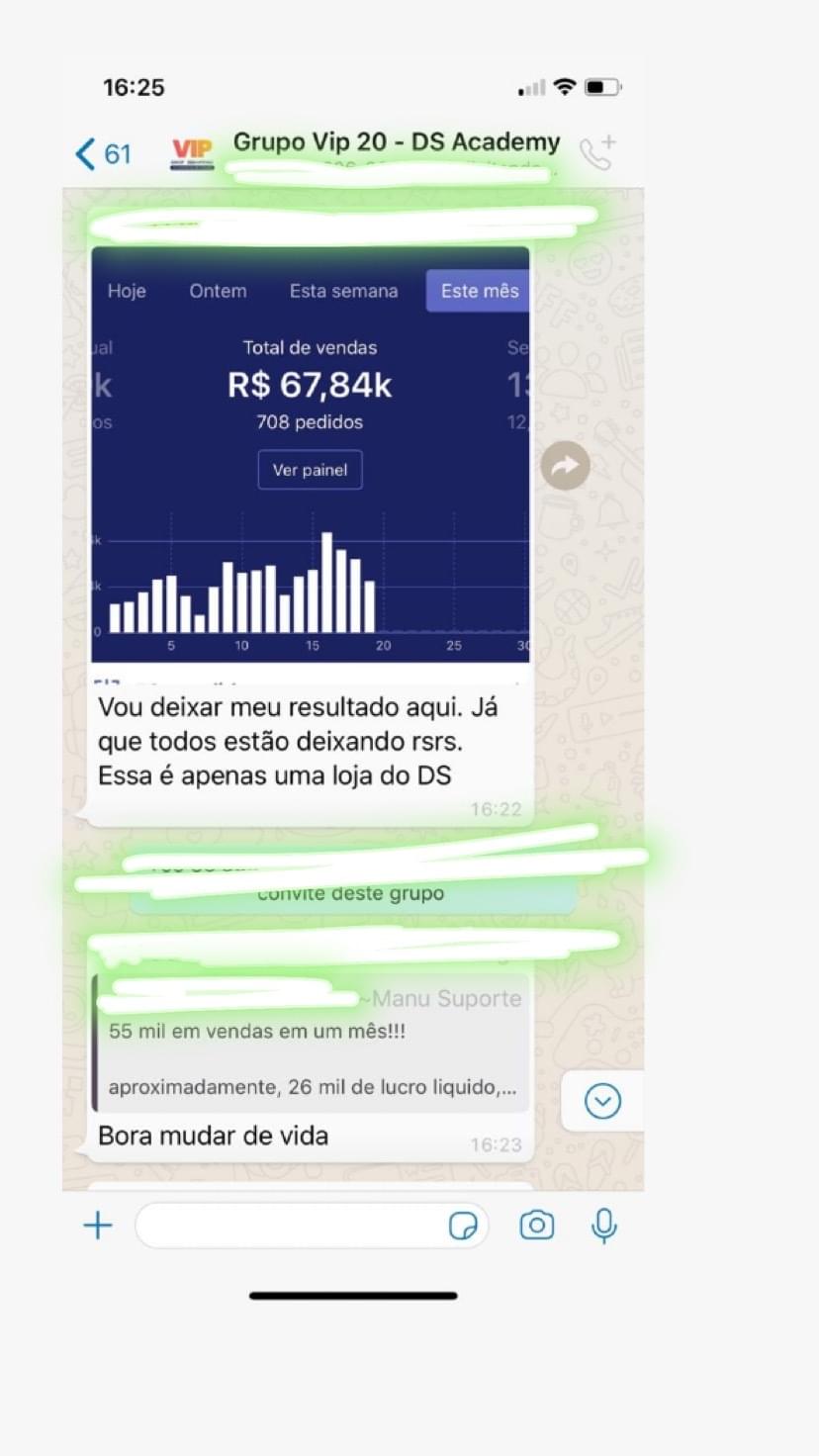Open the attachment plus menu
This screenshot has height=1456, width=819.
(x=98, y=1226)
